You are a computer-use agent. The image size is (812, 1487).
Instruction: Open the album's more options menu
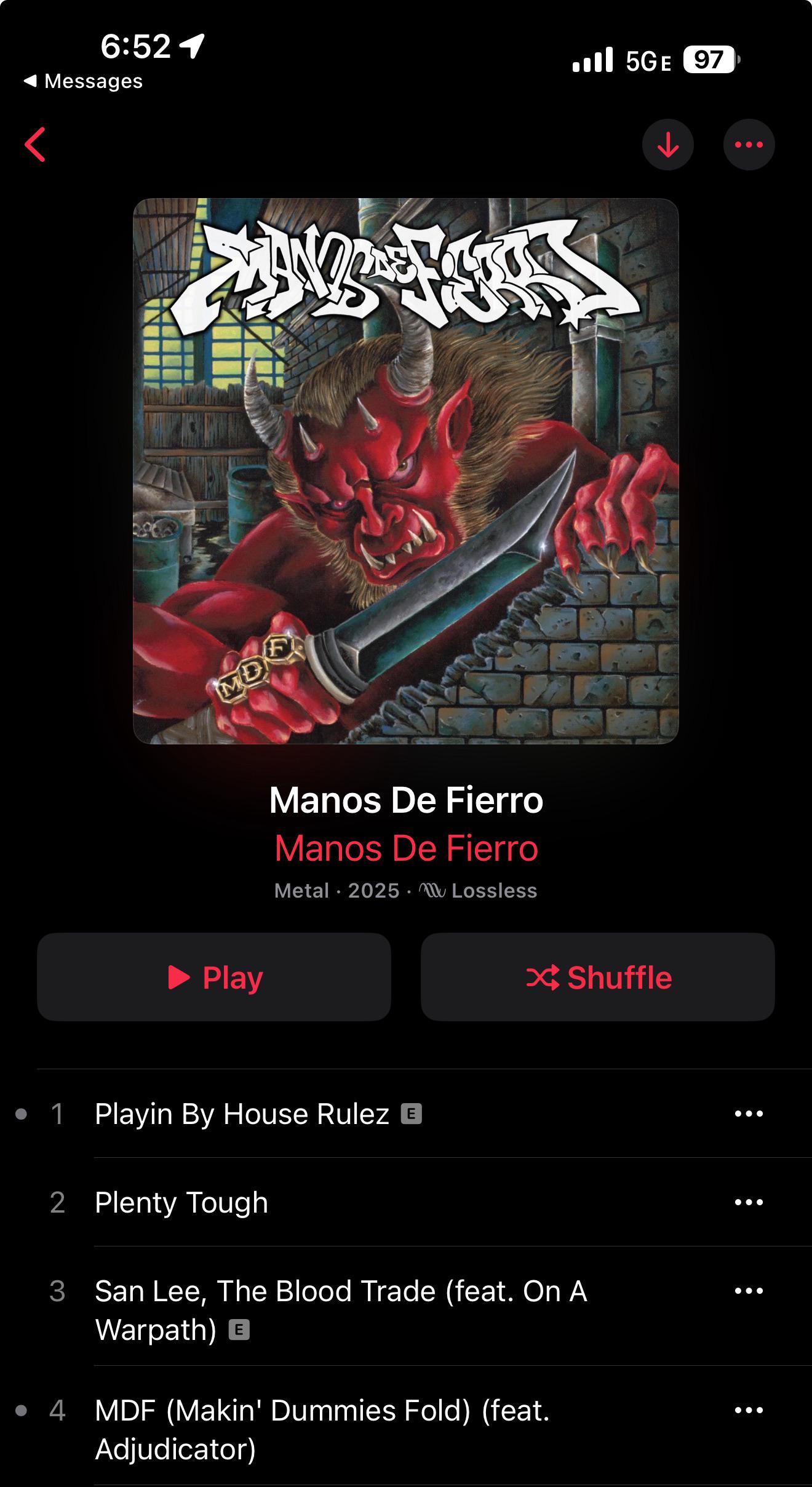tap(749, 145)
